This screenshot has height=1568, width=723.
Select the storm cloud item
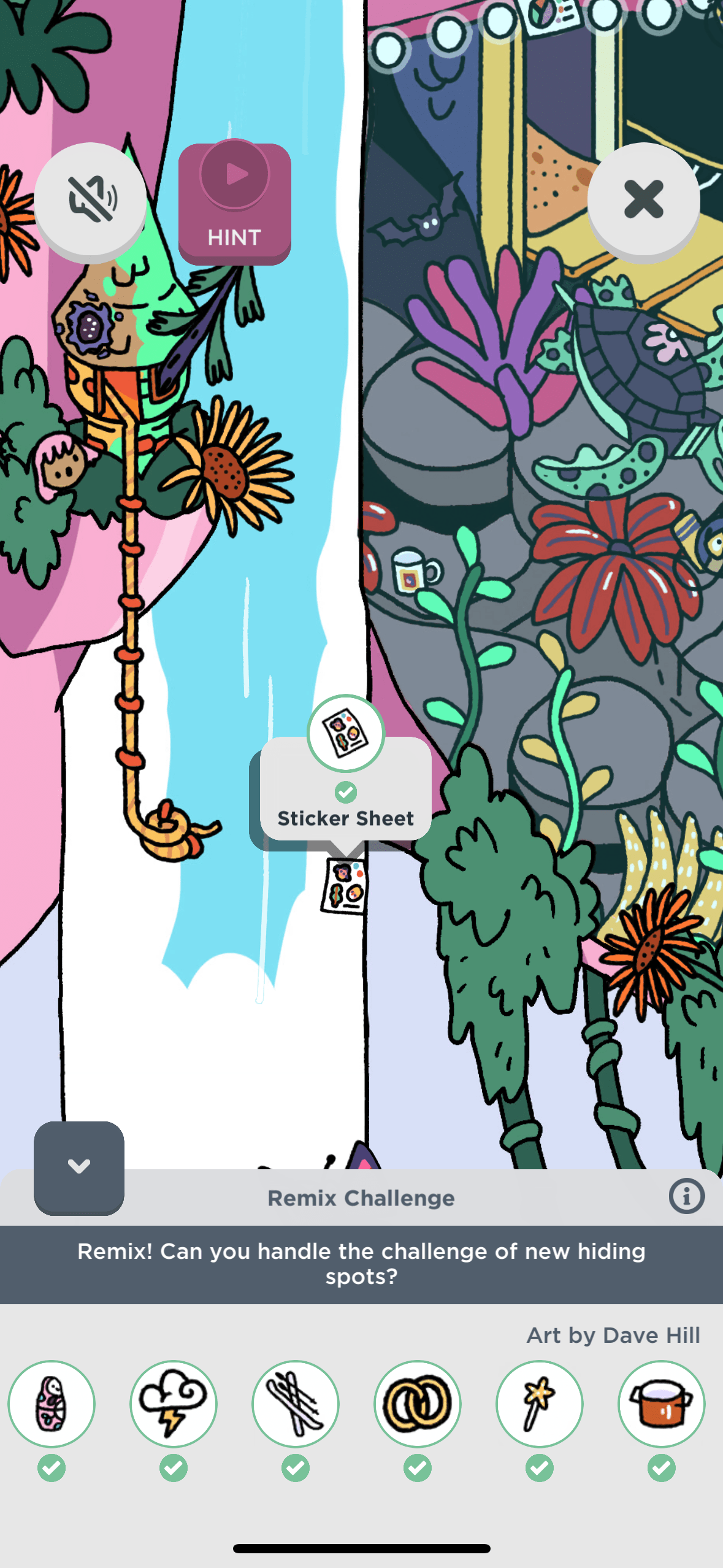tap(174, 1403)
